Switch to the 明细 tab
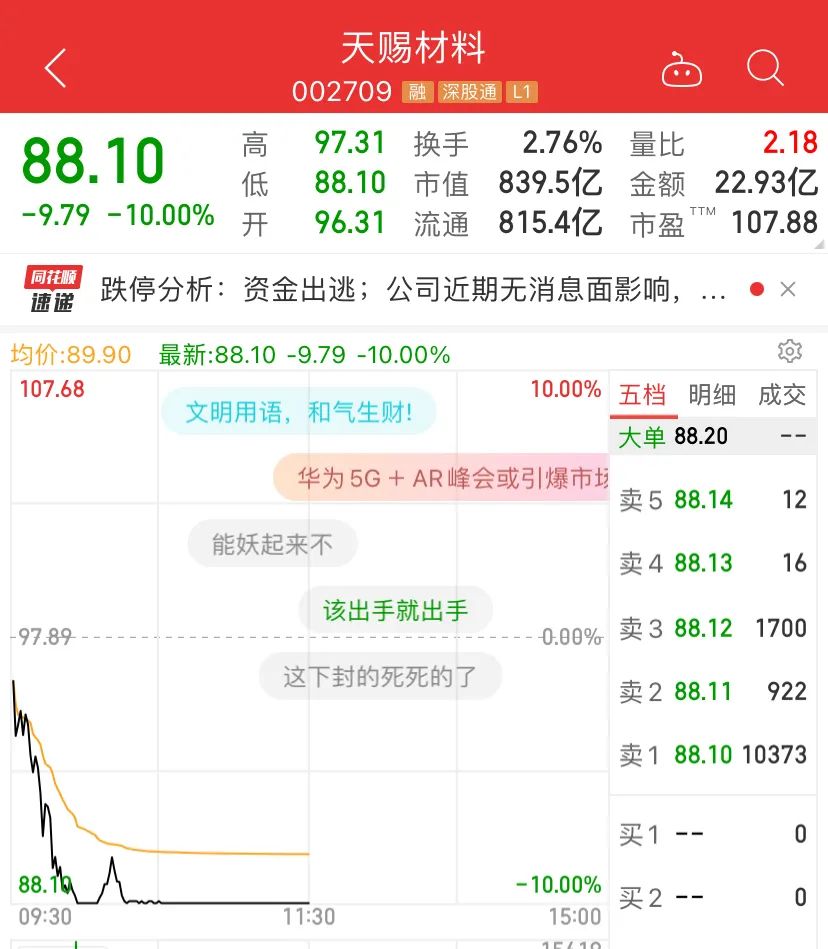This screenshot has width=828, height=949. pos(712,394)
